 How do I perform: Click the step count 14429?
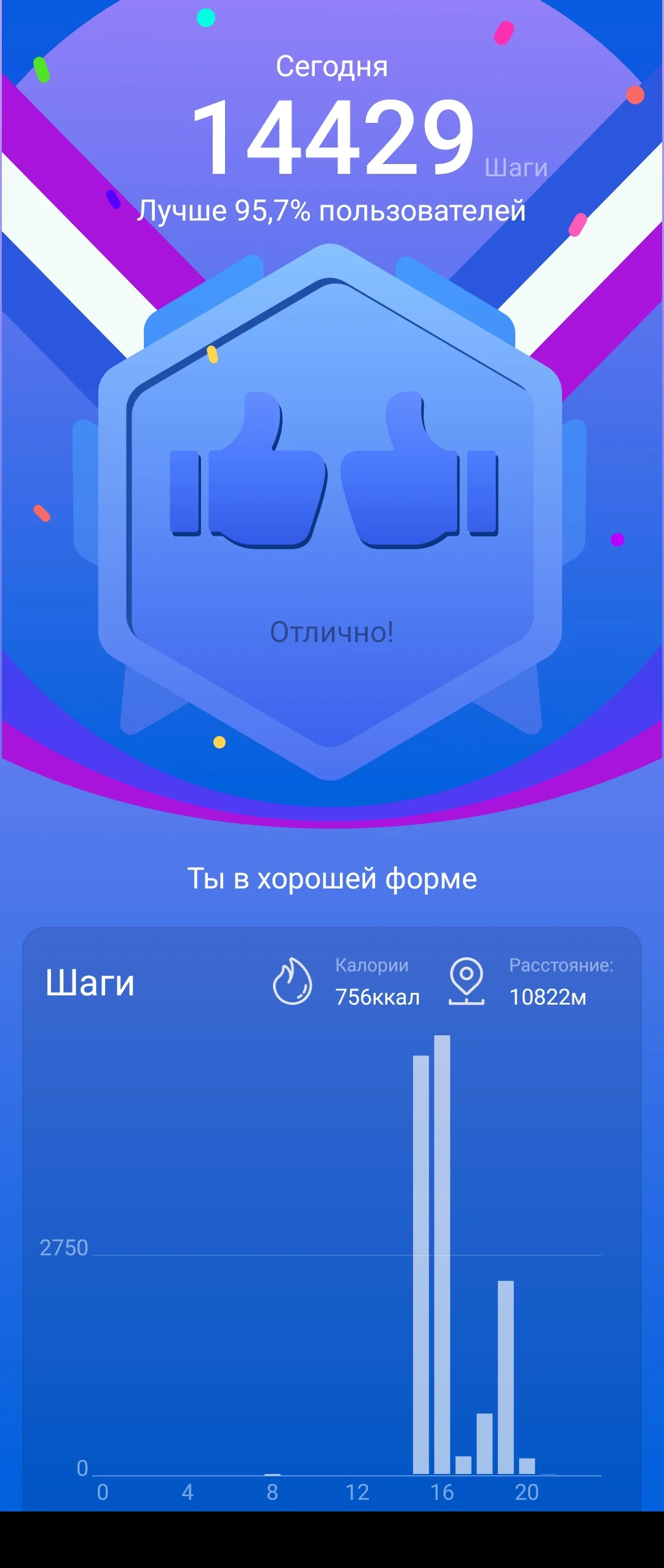[332, 136]
